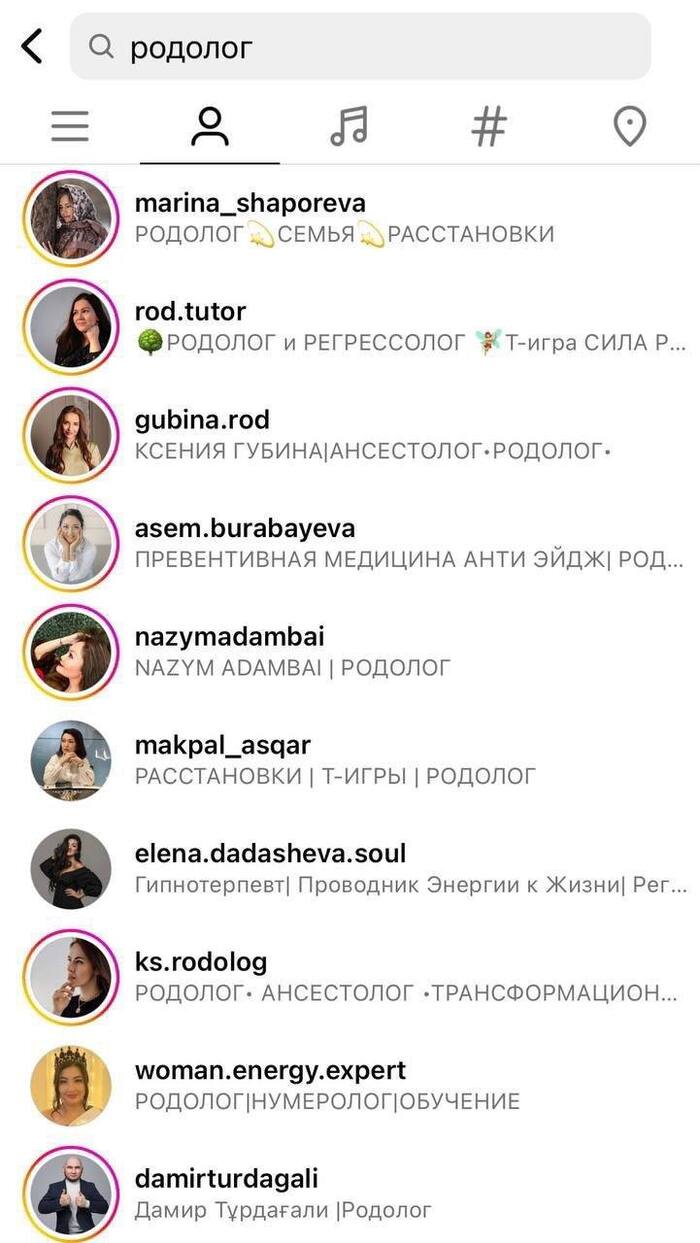Go back using the arrow
Image resolution: width=700 pixels, height=1243 pixels.
[33, 46]
